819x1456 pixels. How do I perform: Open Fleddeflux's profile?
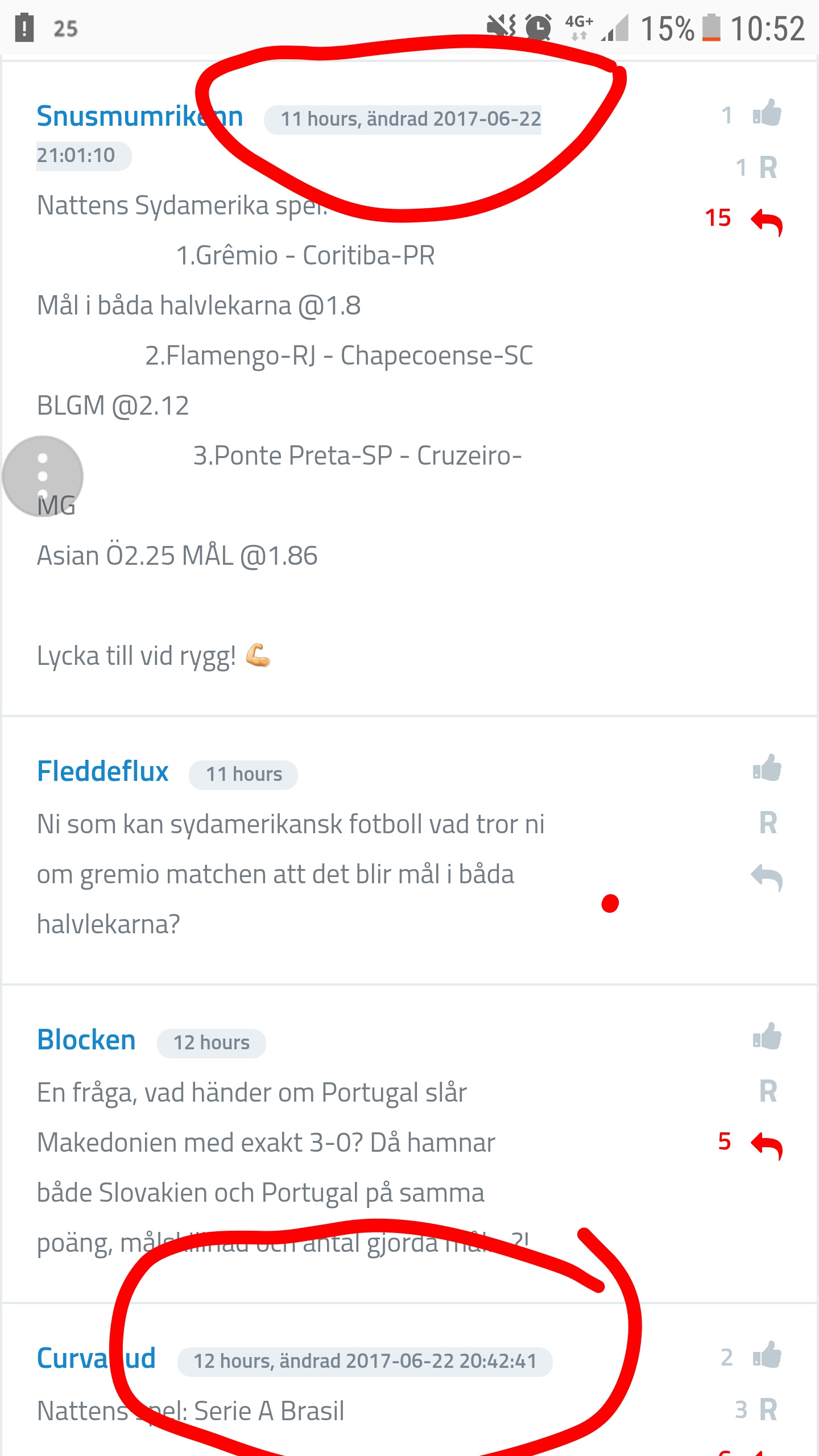click(x=103, y=772)
